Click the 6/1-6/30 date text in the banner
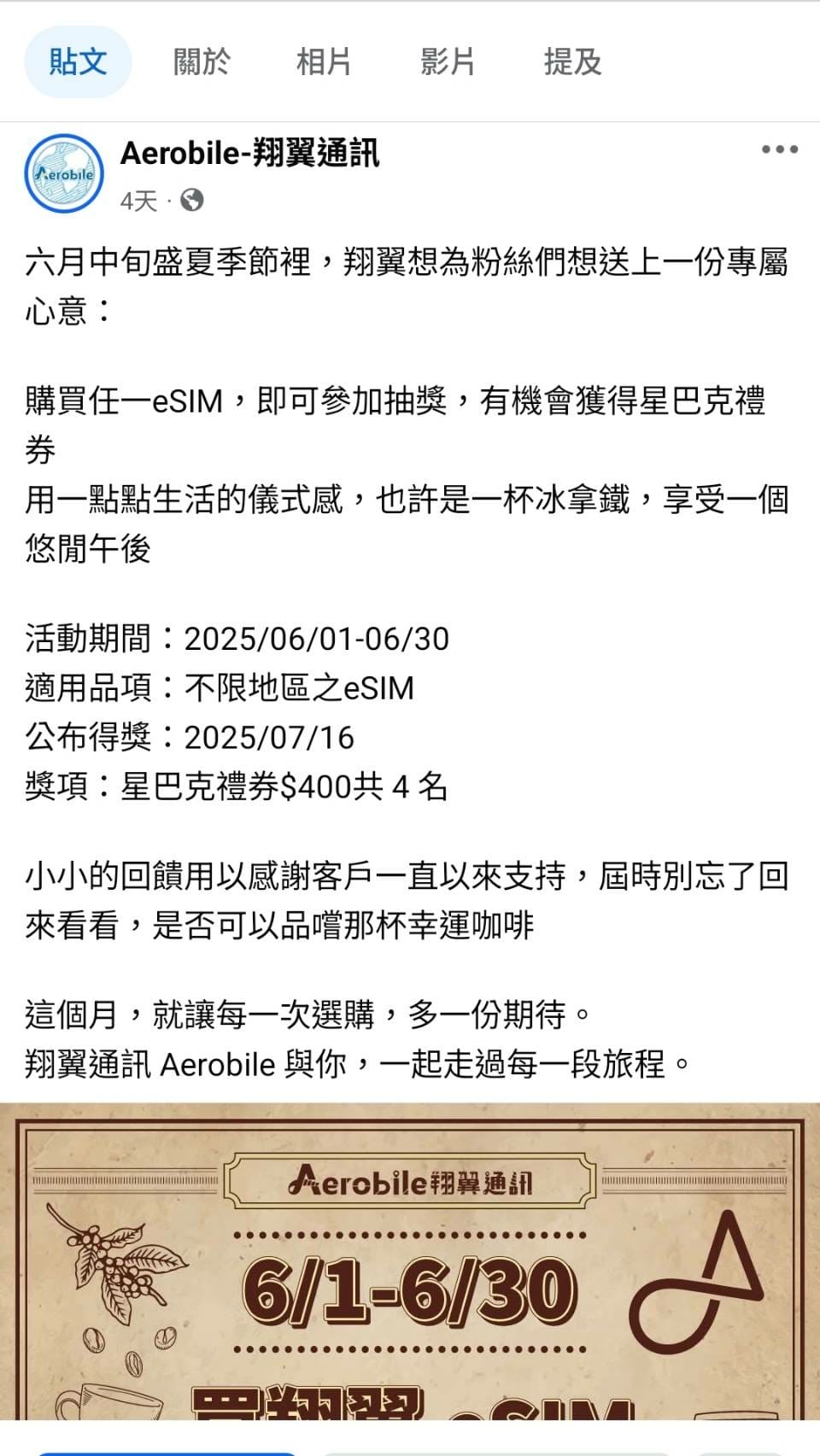This screenshot has width=820, height=1456. (x=408, y=1291)
